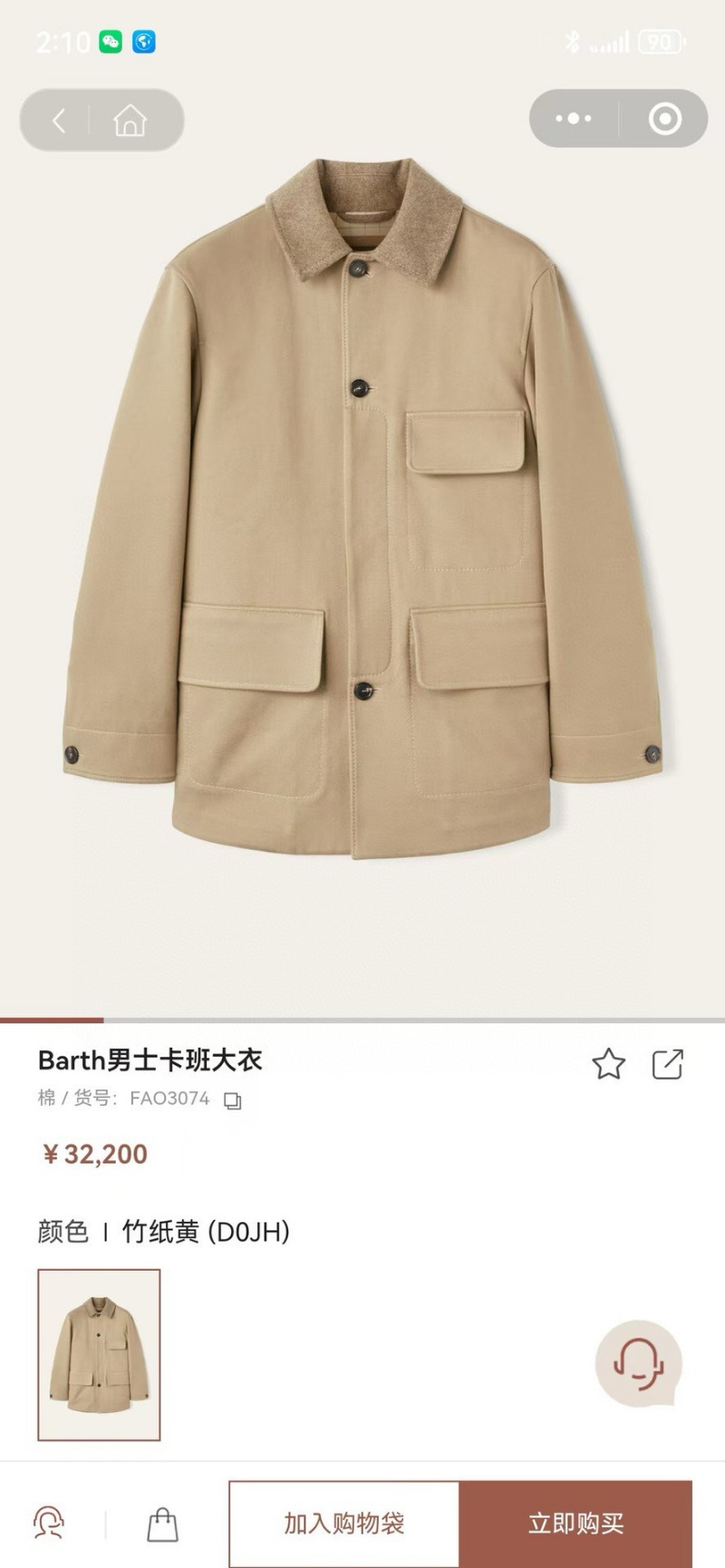Viewport: 725px width, 1568px height.
Task: Return to the store home page
Action: tap(130, 120)
